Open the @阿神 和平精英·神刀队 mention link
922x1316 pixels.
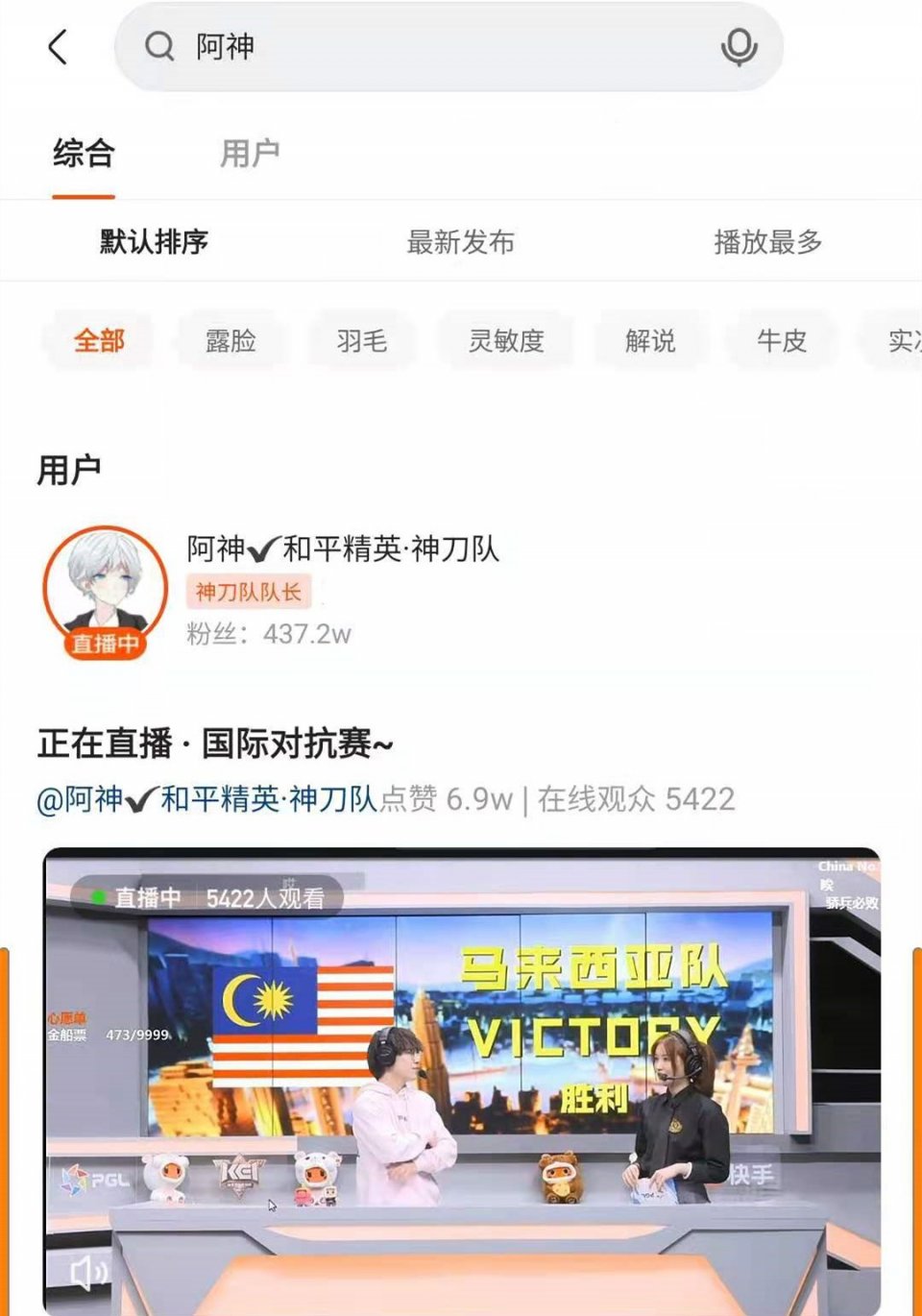[x=206, y=799]
